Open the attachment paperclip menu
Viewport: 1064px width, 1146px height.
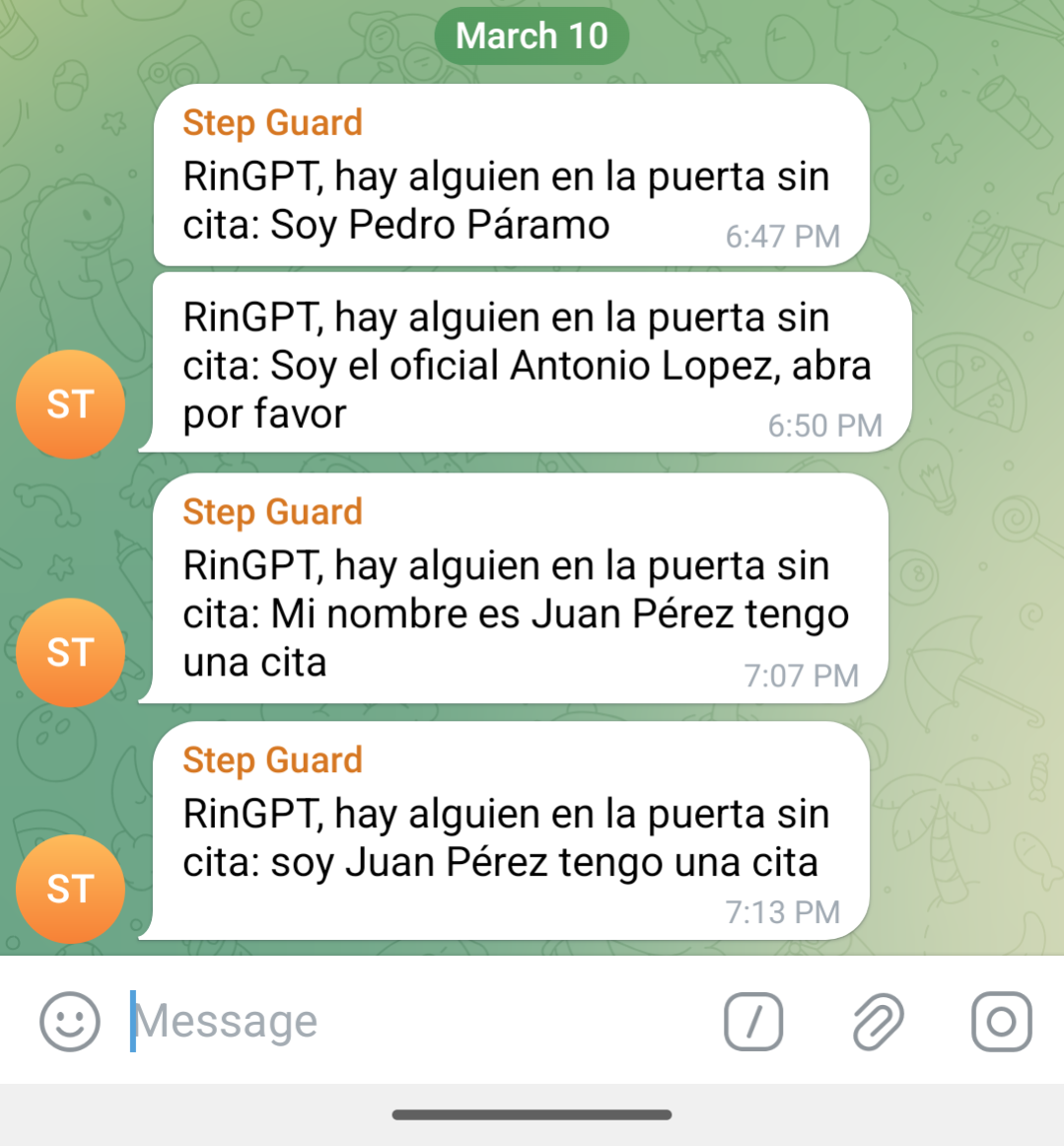point(876,1021)
